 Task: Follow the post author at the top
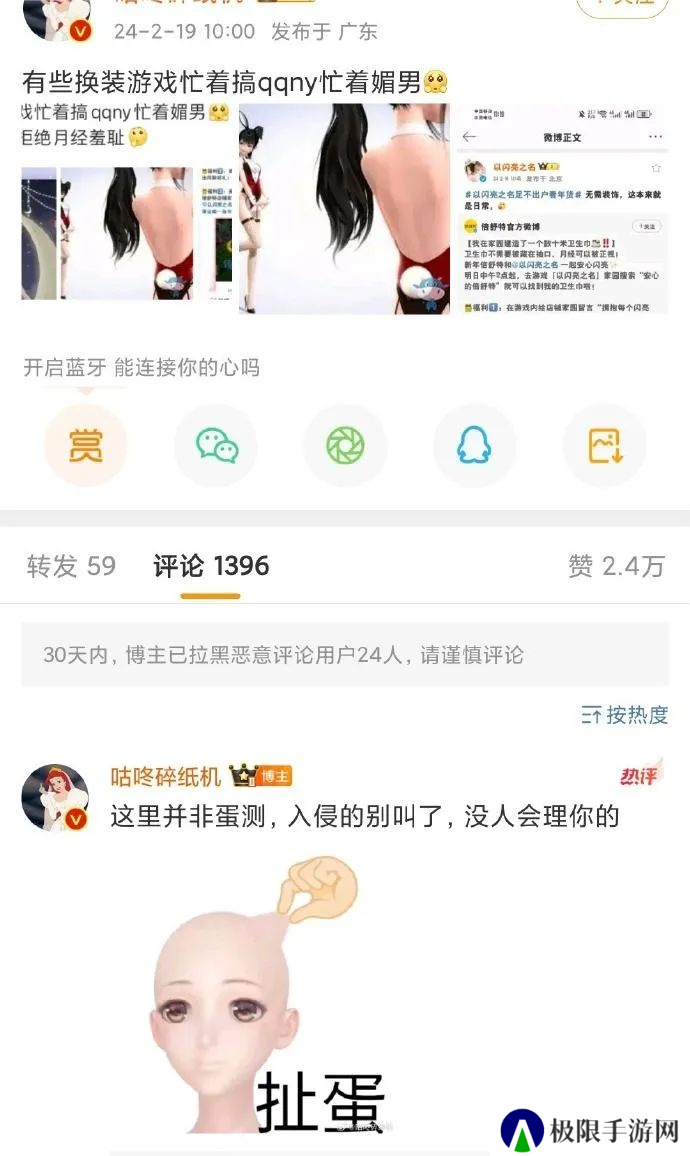click(x=622, y=8)
